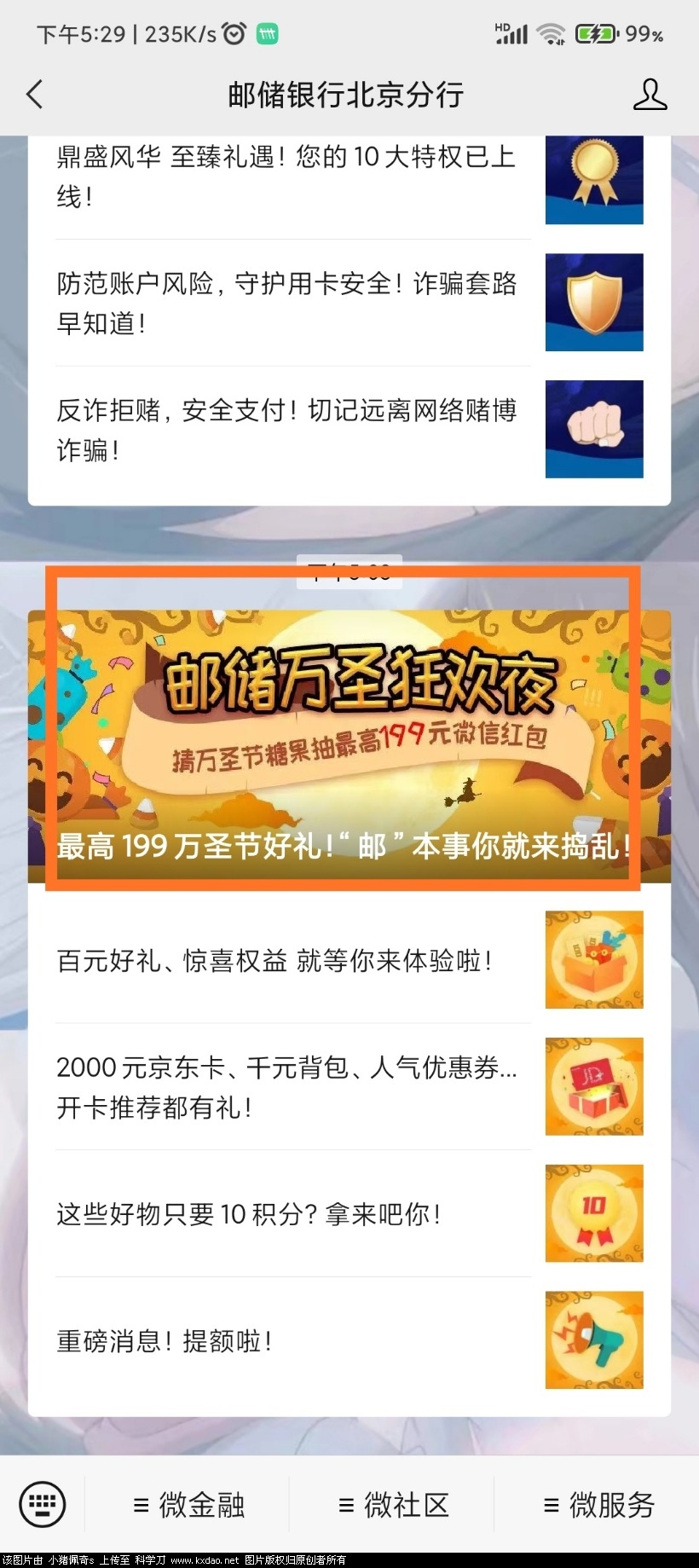Expand the 微服务 menu
This screenshot has width=699, height=1568.
tap(598, 1506)
